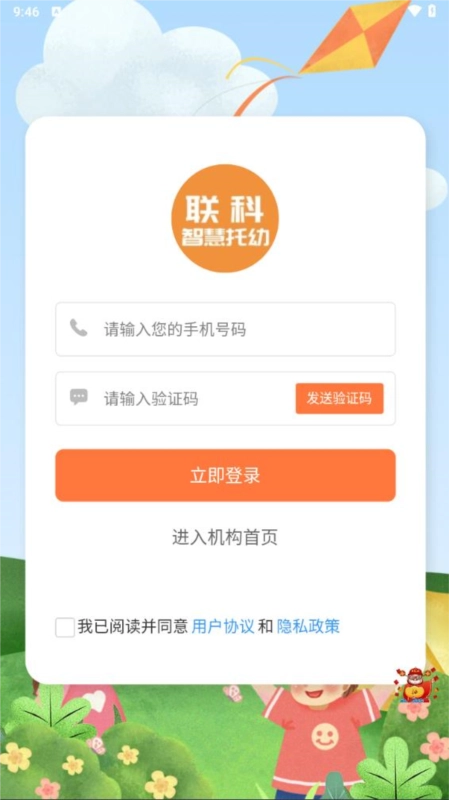The image size is (449, 800).
Task: Check the agreement checkbox
Action: pyautogui.click(x=65, y=627)
